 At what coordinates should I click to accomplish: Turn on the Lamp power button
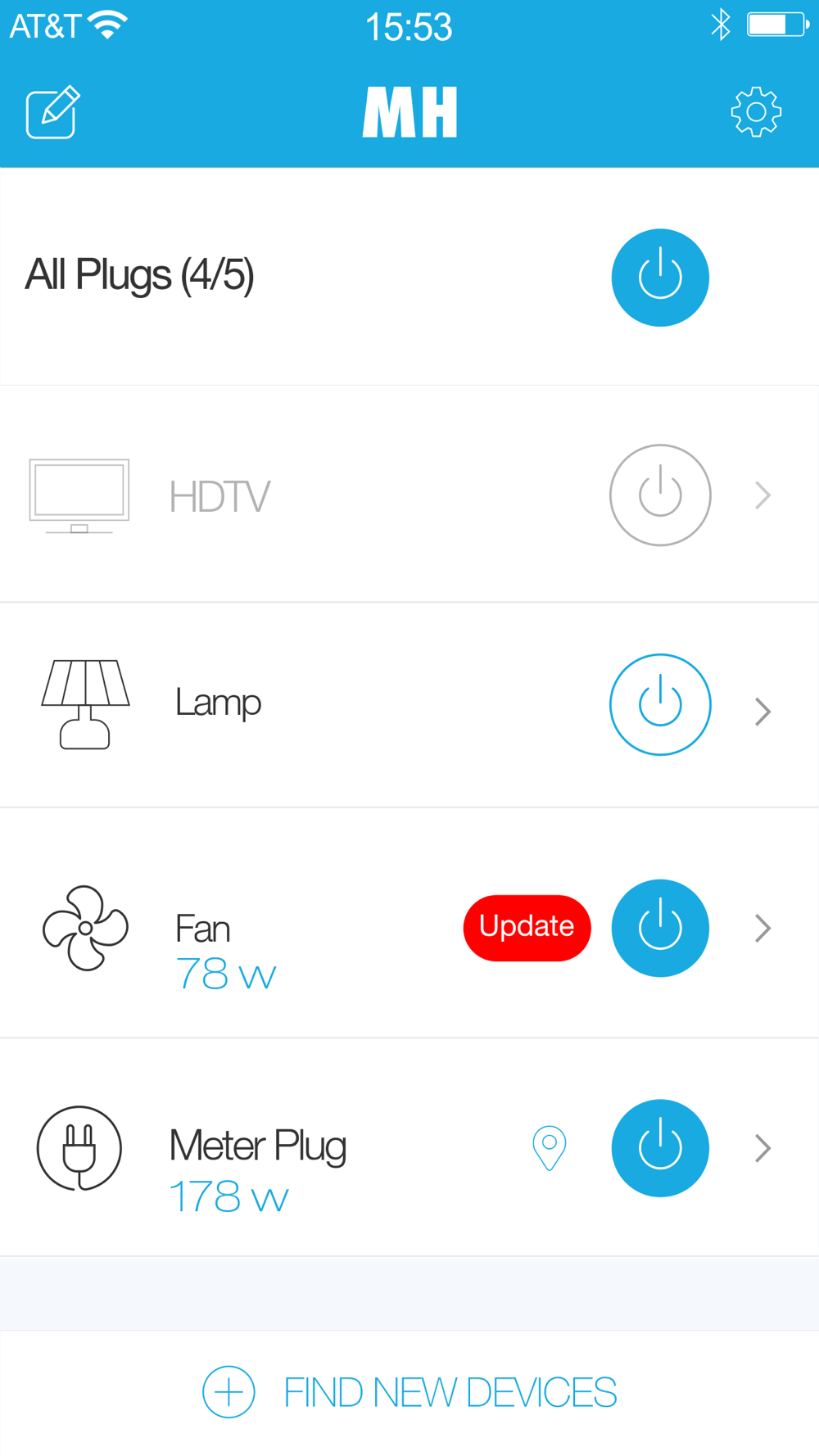[x=660, y=704]
